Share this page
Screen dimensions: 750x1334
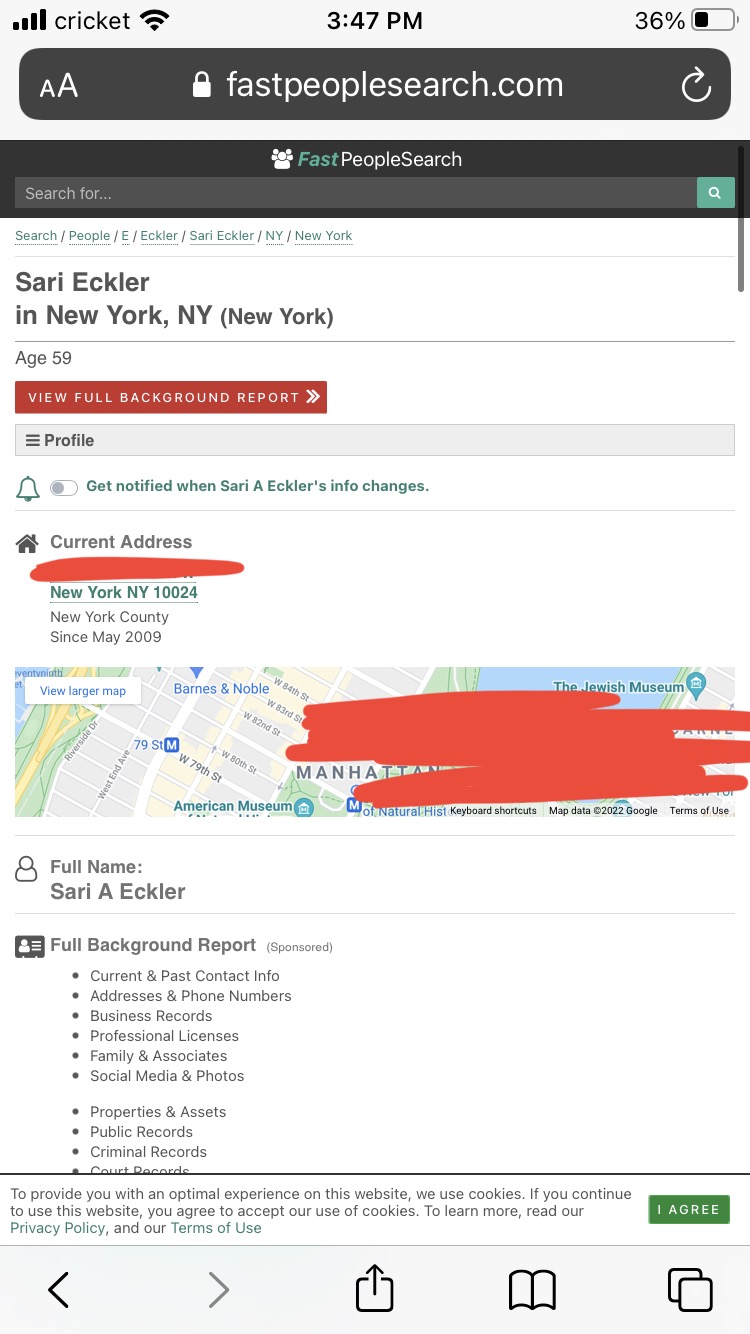pos(375,1287)
